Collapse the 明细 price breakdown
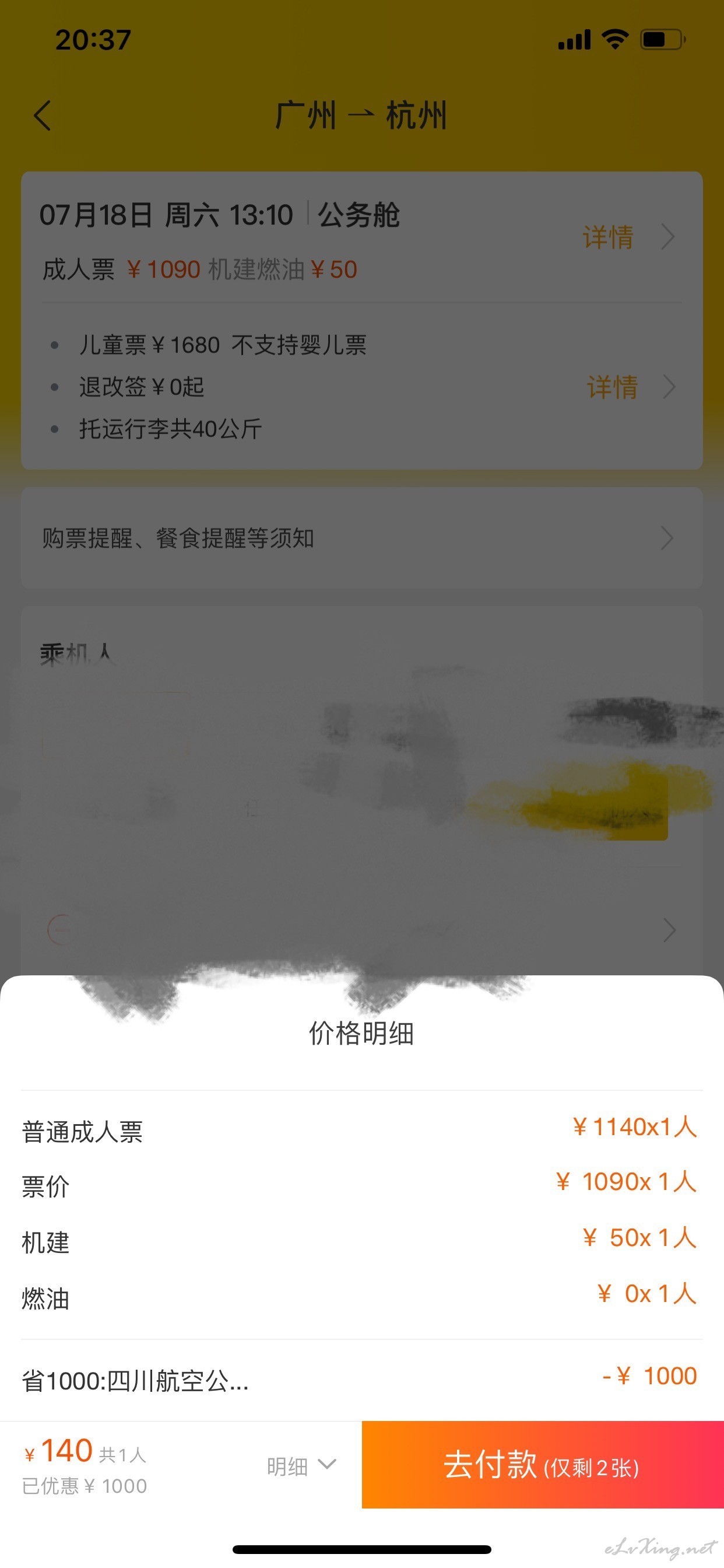The height and width of the screenshot is (1568, 724). coord(301,1466)
